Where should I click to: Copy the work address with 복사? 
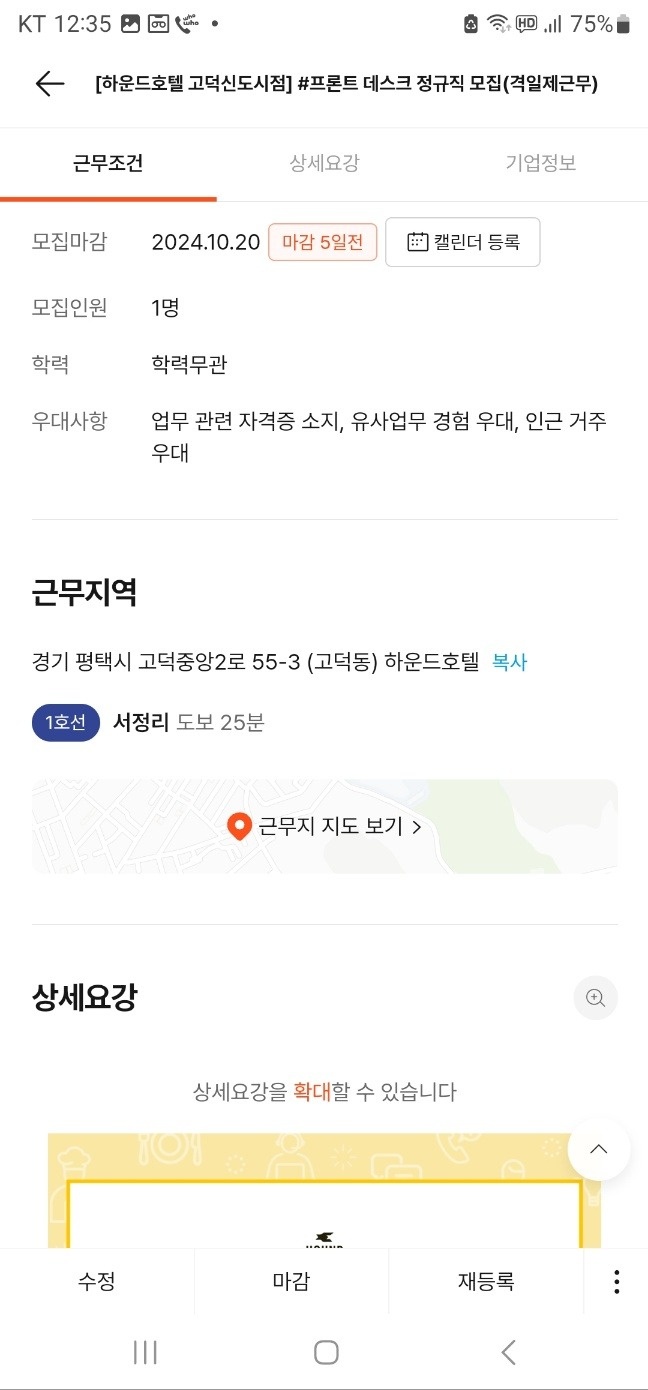pos(510,662)
